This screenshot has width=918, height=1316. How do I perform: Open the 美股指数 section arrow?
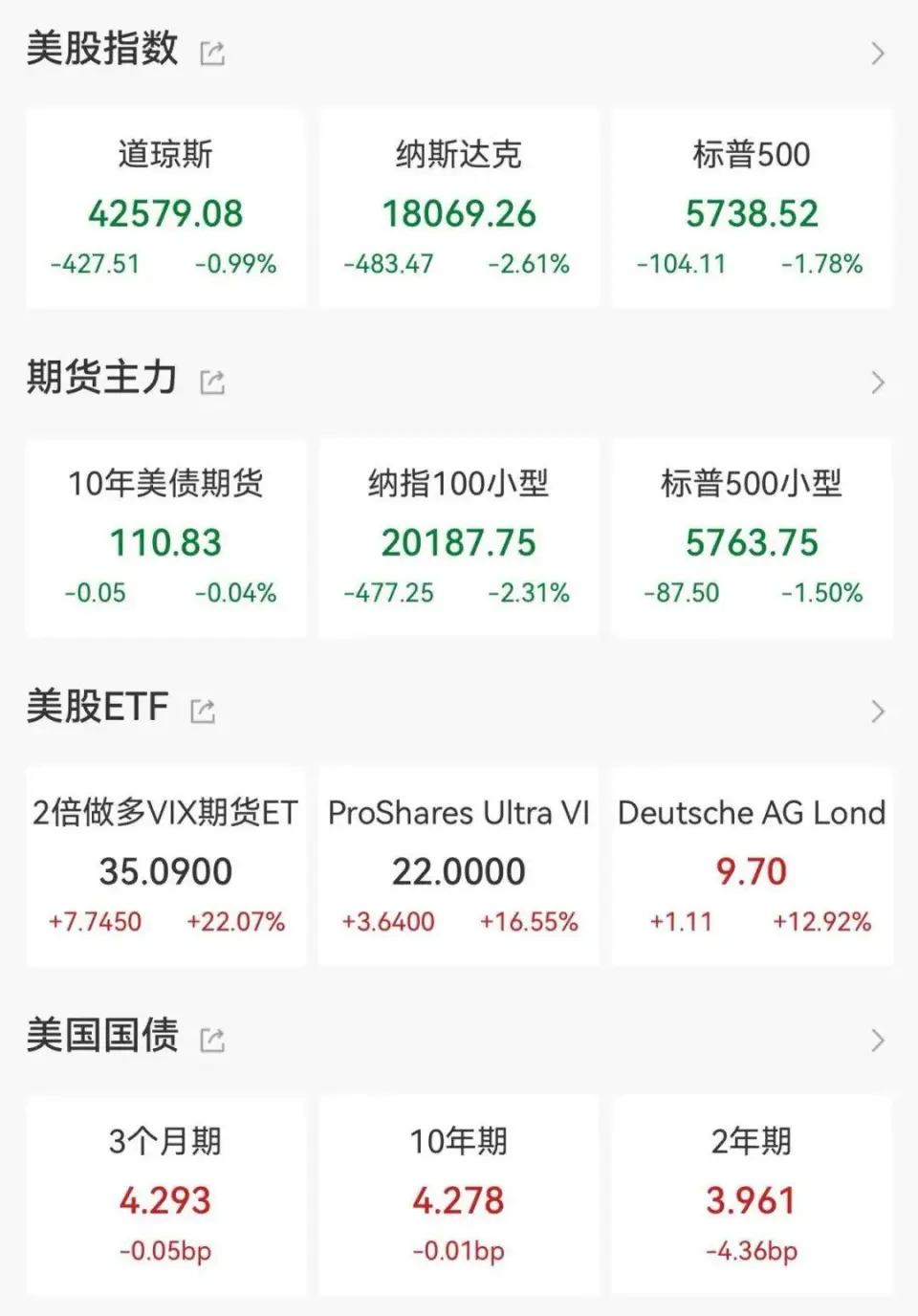[877, 55]
